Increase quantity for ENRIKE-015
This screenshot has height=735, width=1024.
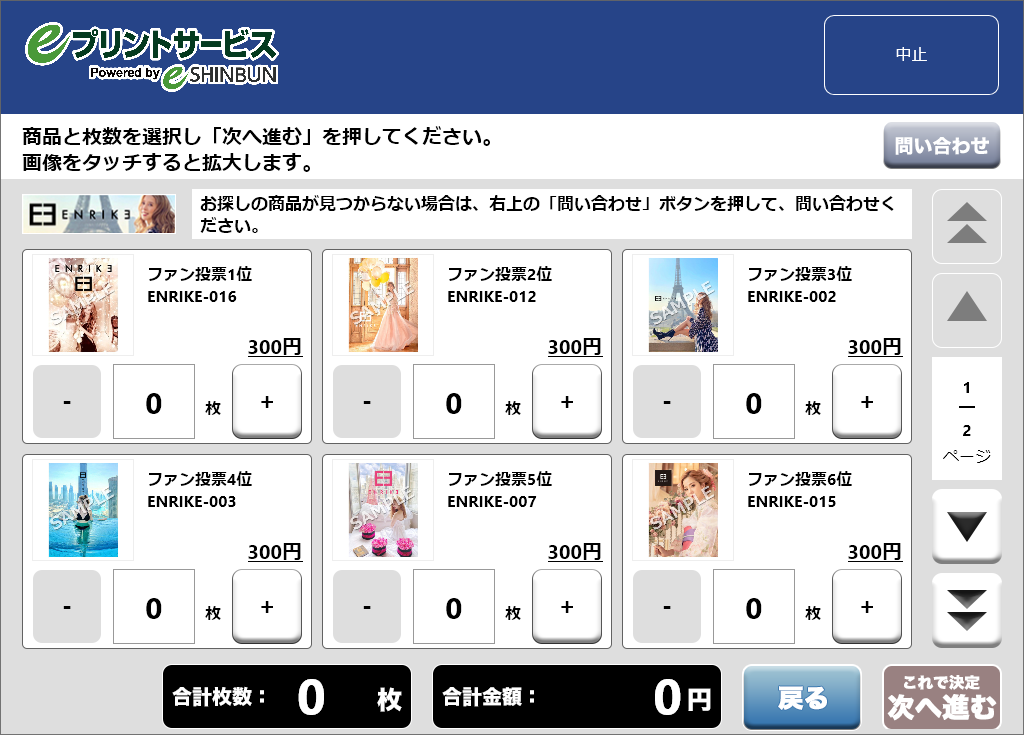pyautogui.click(x=867, y=607)
